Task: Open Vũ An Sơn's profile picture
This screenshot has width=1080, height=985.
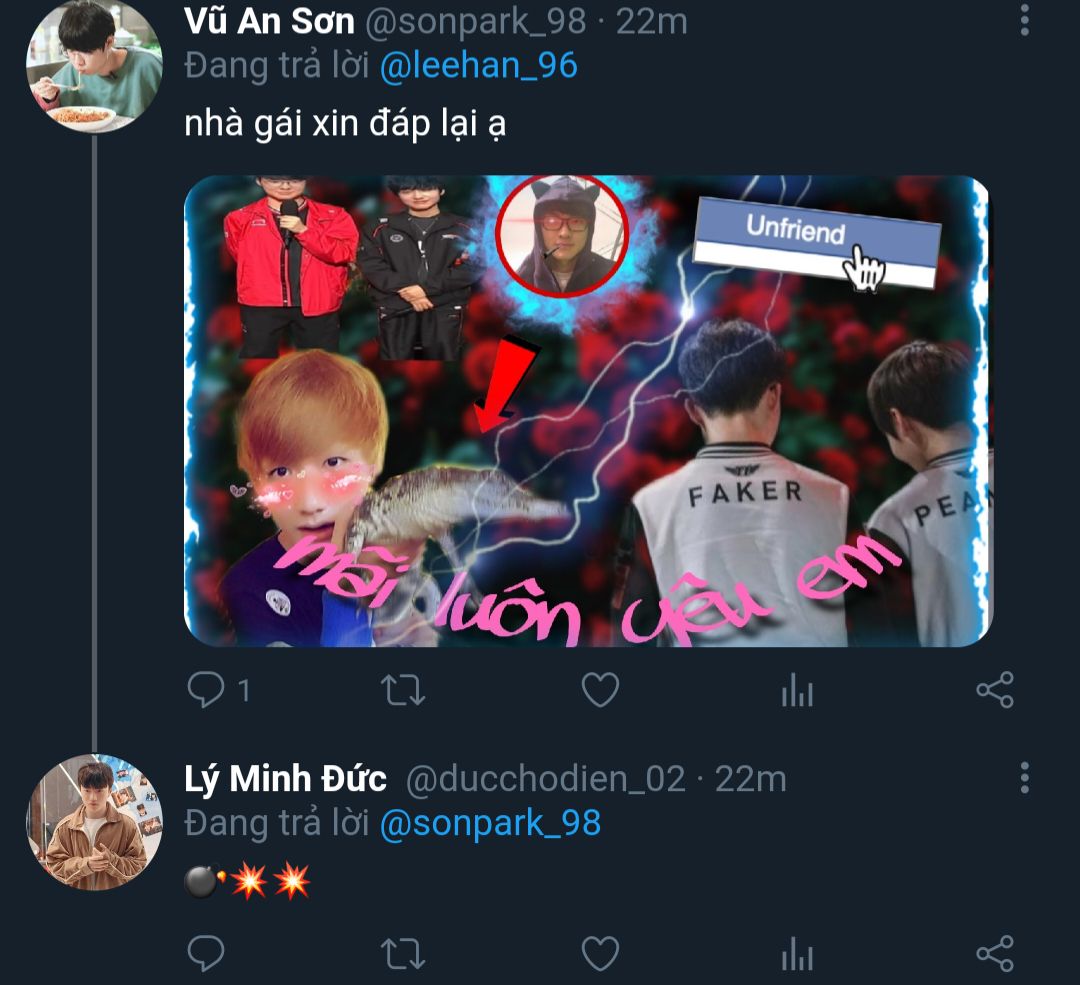Action: coord(94,65)
